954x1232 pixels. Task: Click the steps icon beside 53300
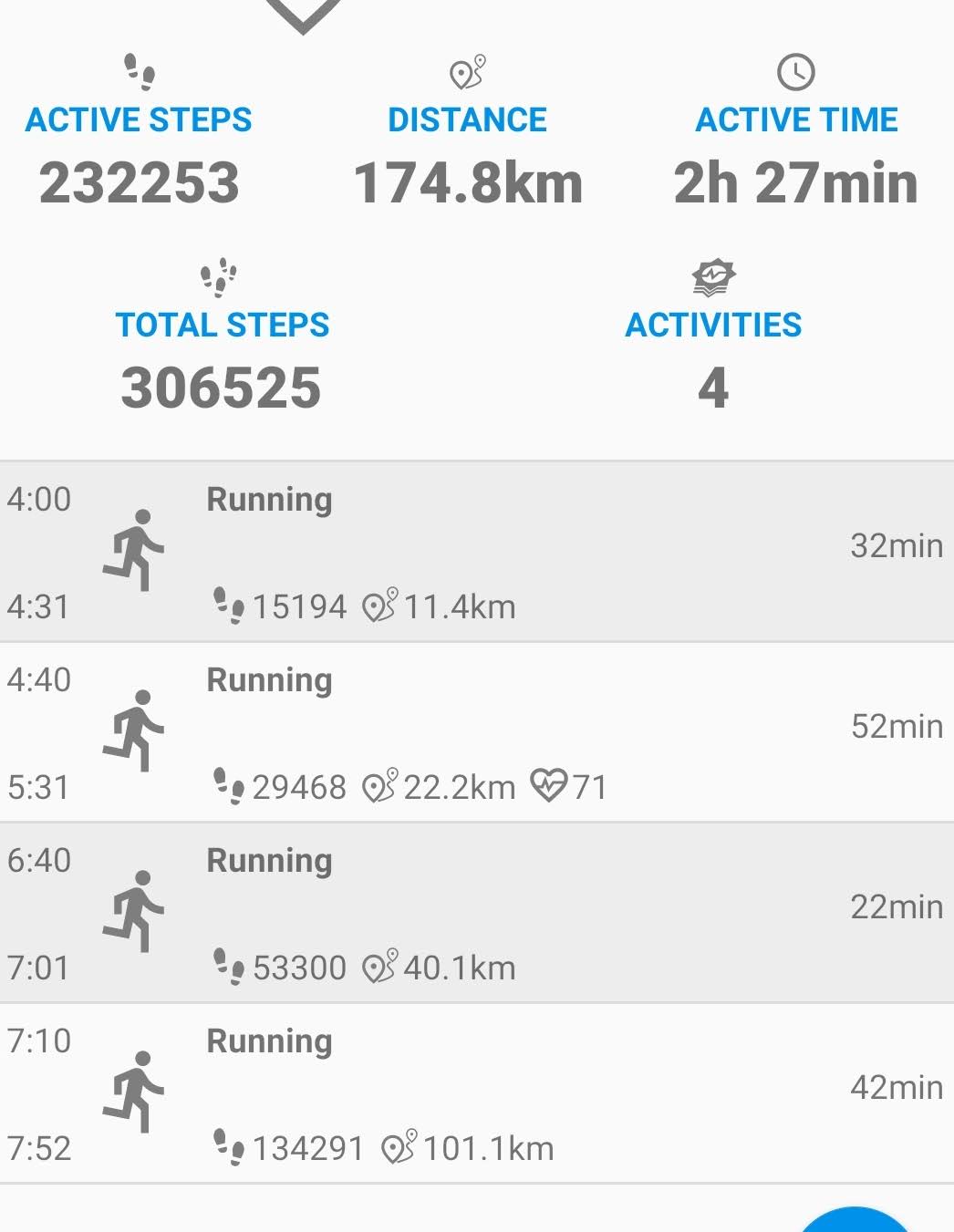click(x=228, y=965)
